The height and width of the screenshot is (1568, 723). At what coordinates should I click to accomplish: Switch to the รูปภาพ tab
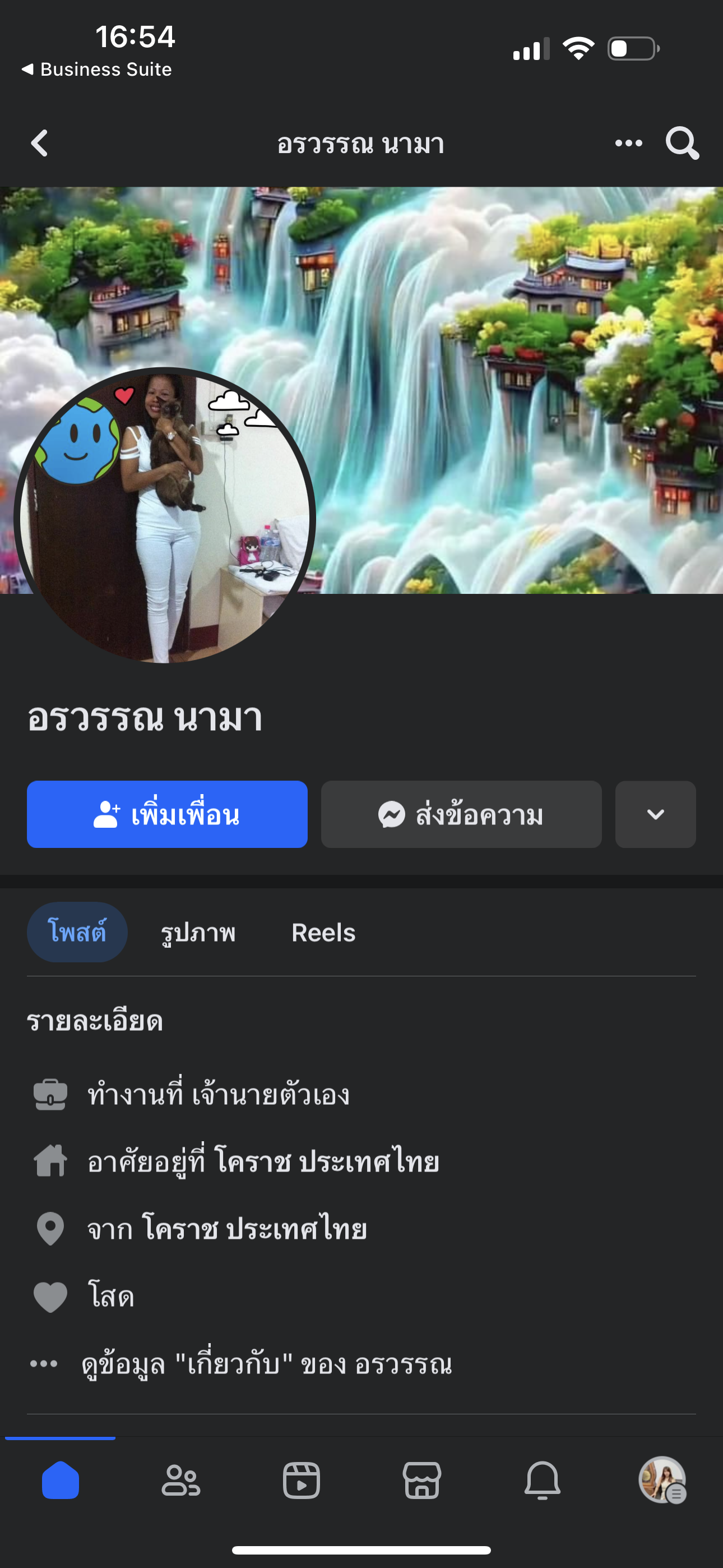(198, 933)
